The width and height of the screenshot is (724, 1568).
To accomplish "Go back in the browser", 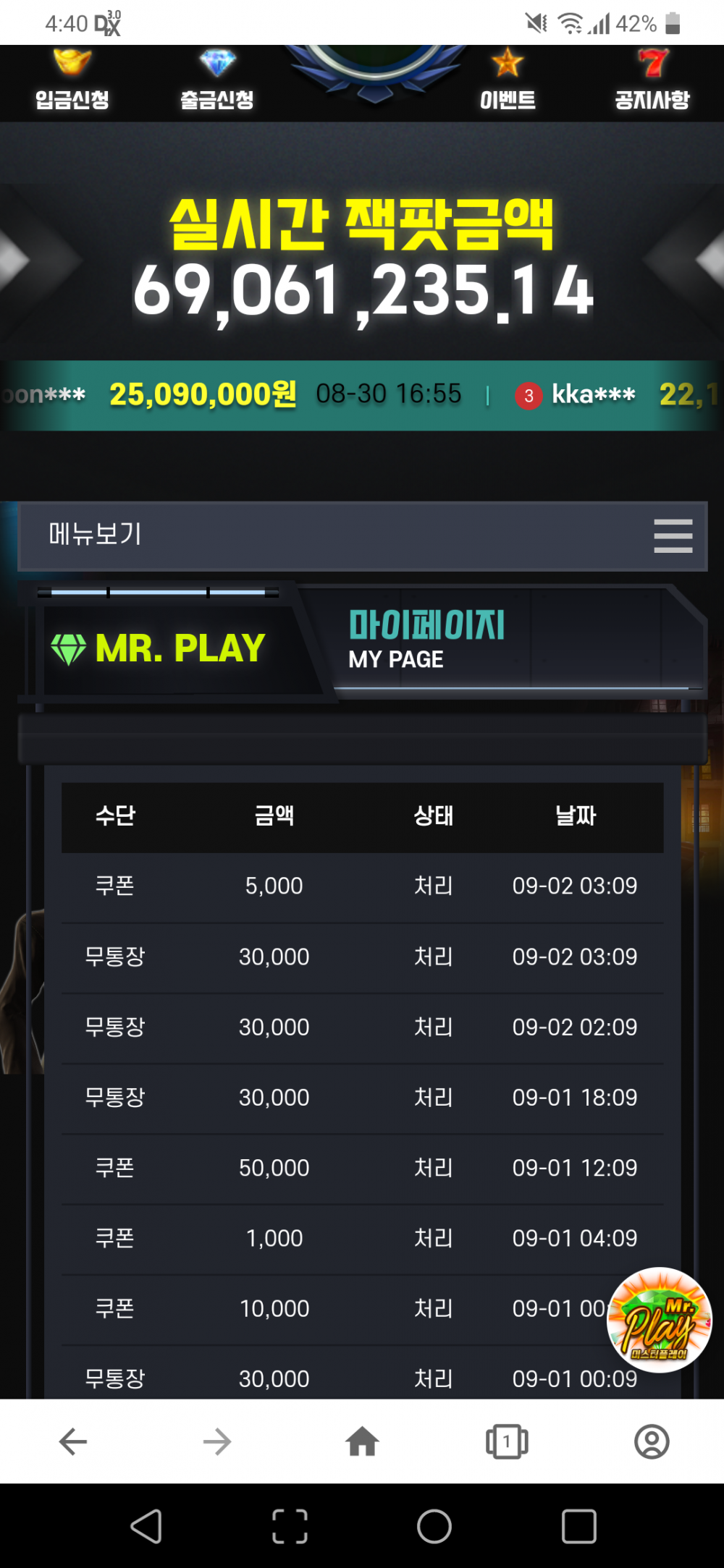I will (72, 1441).
